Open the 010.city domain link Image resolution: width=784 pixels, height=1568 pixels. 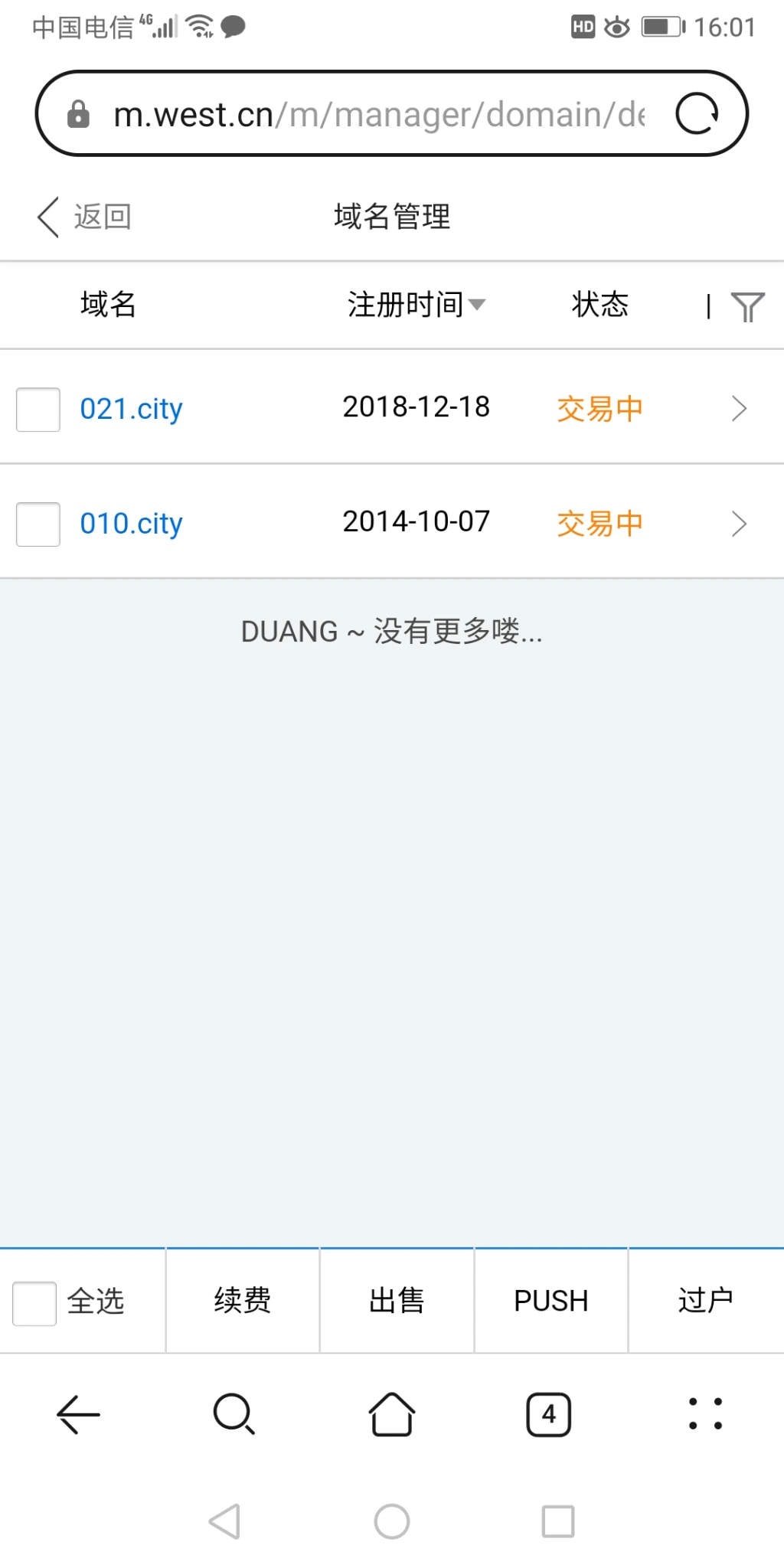[132, 524]
